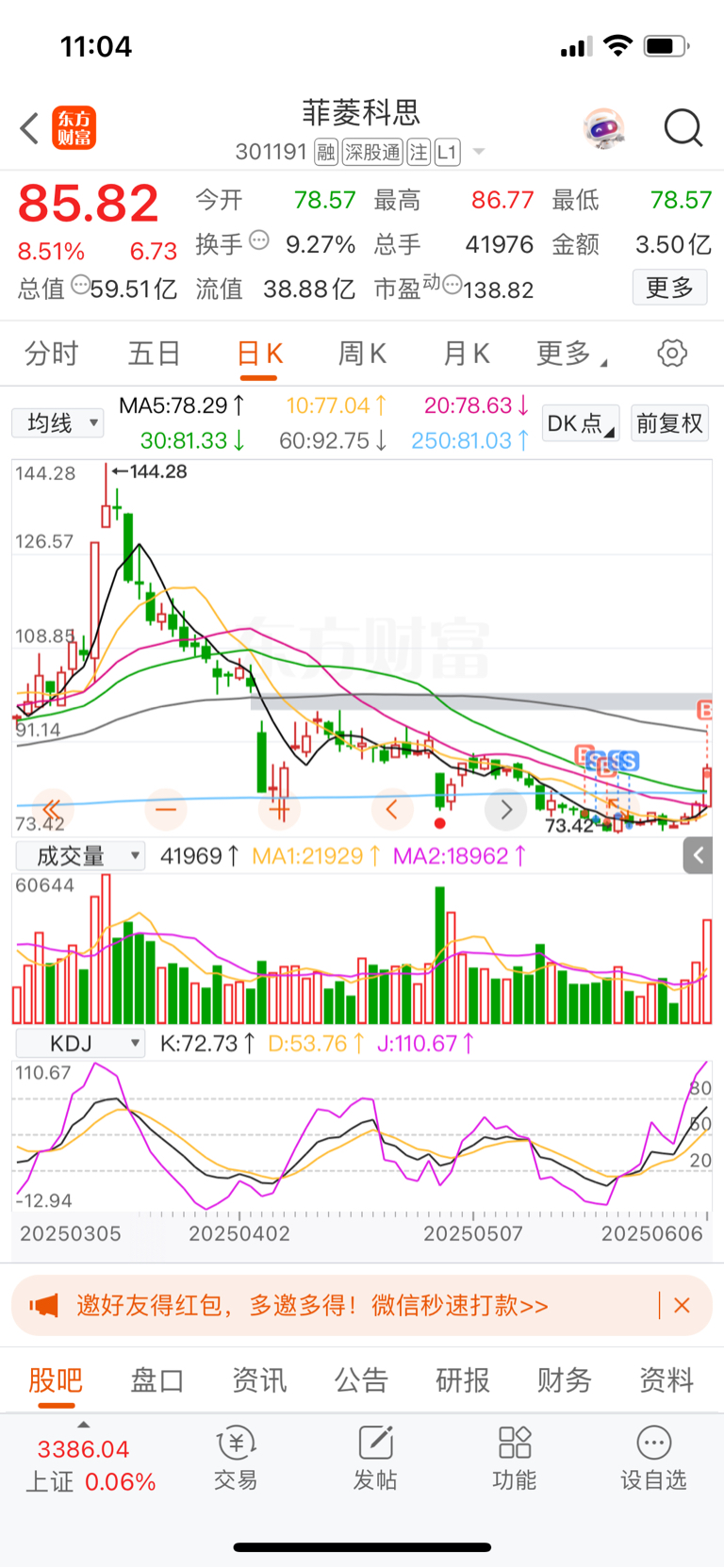Add the stock via 设自选
Viewport: 724px width, 1568px height.
(x=653, y=1458)
